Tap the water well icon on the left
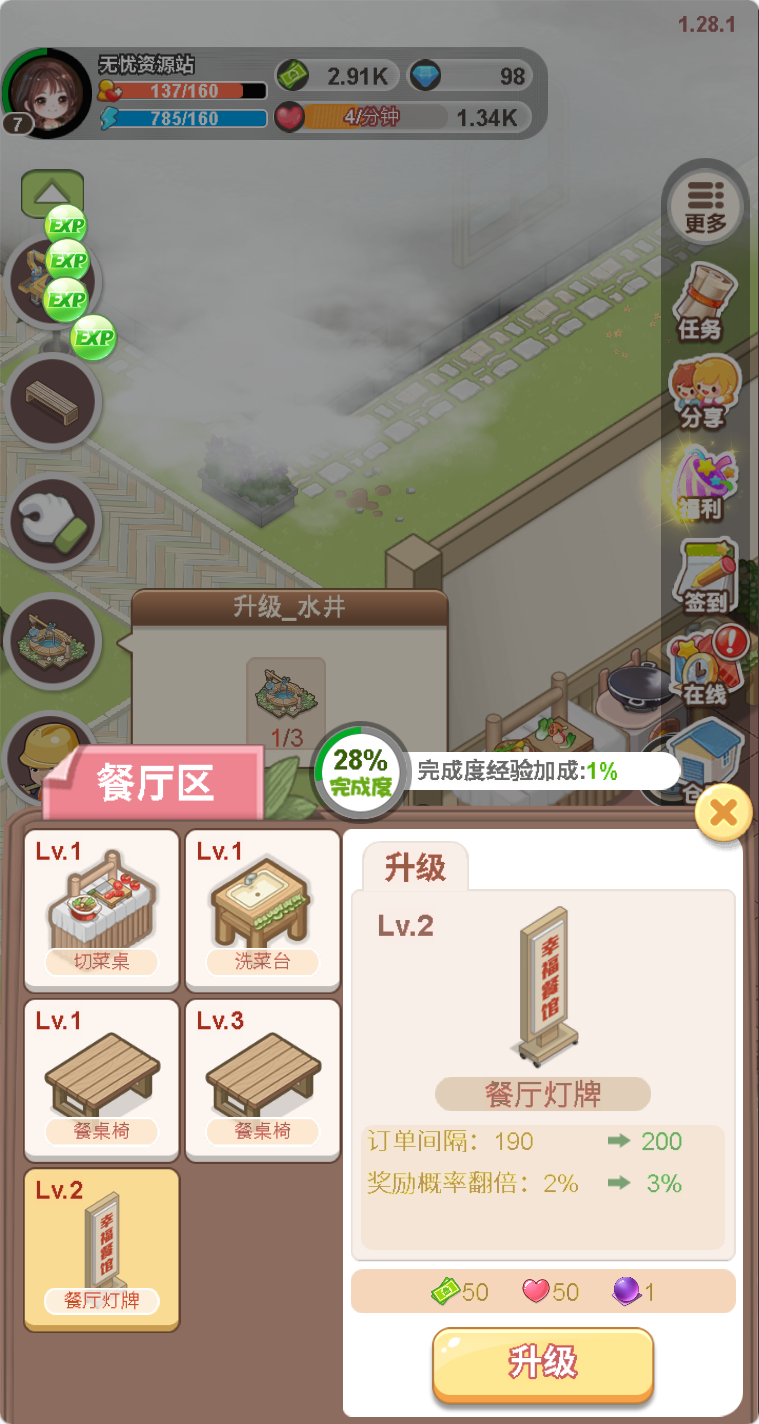 (x=51, y=641)
